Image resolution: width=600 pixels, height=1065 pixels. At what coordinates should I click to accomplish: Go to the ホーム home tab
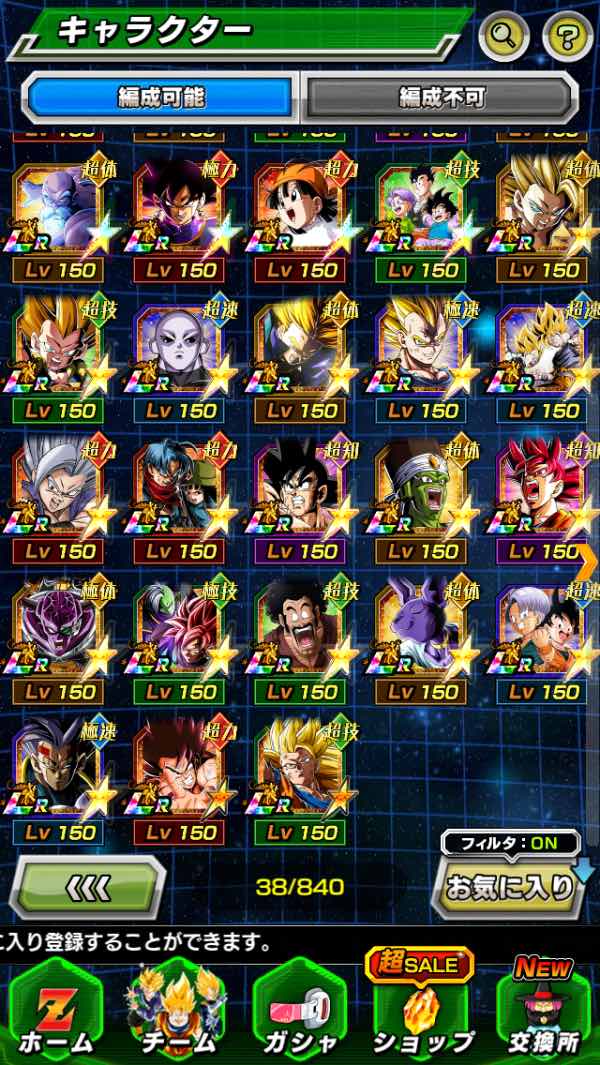55,1010
